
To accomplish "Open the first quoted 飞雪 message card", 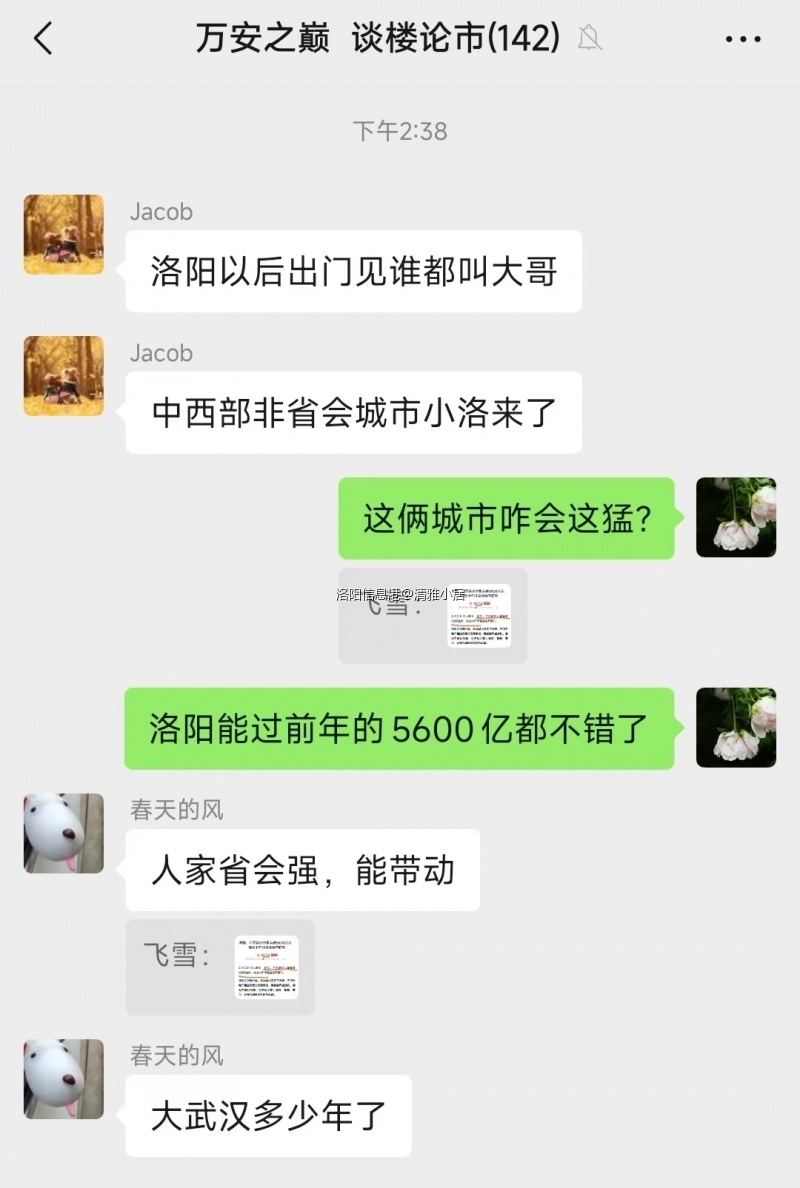I will point(430,614).
